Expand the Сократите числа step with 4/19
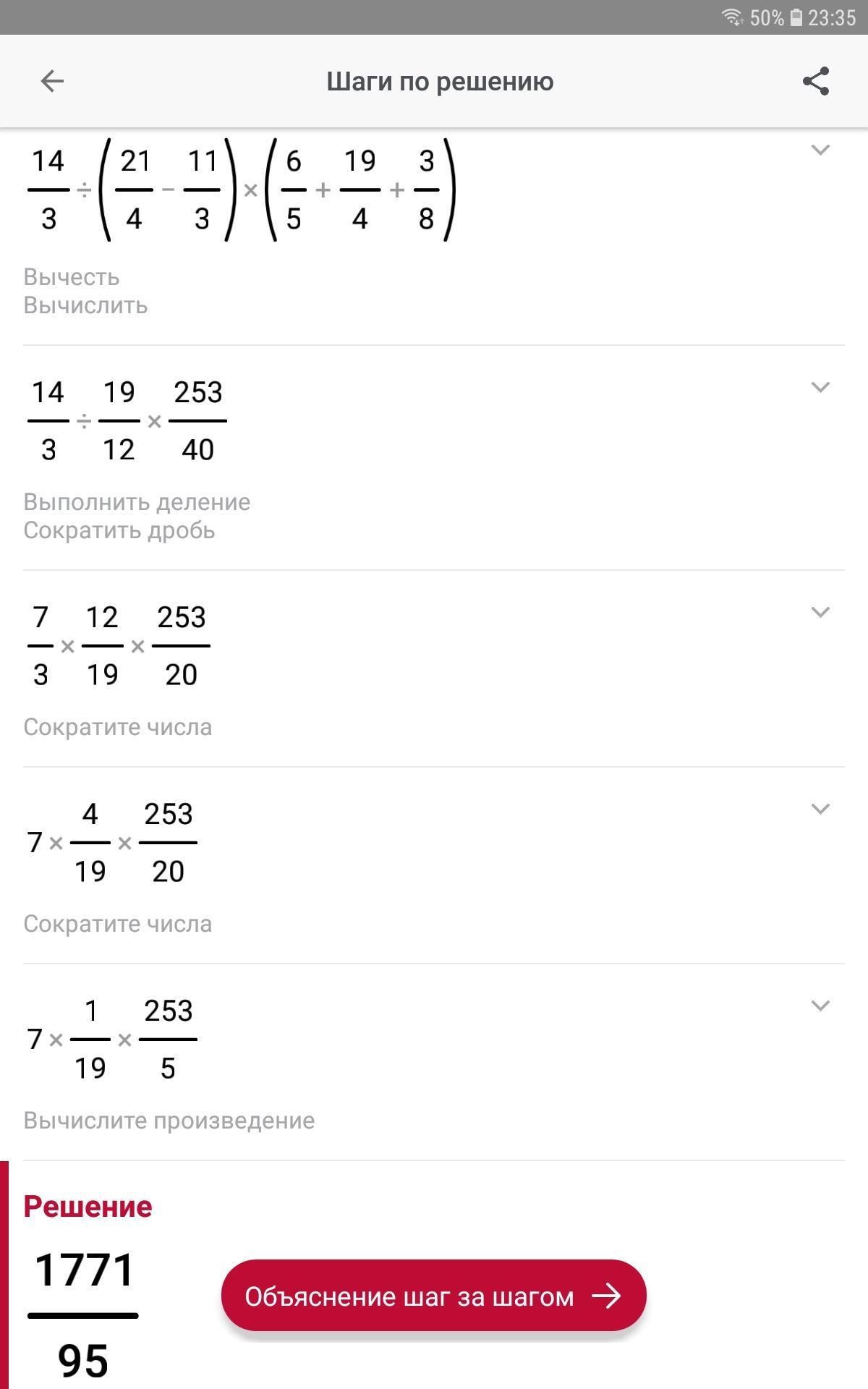The width and height of the screenshot is (868, 1389). tap(820, 809)
